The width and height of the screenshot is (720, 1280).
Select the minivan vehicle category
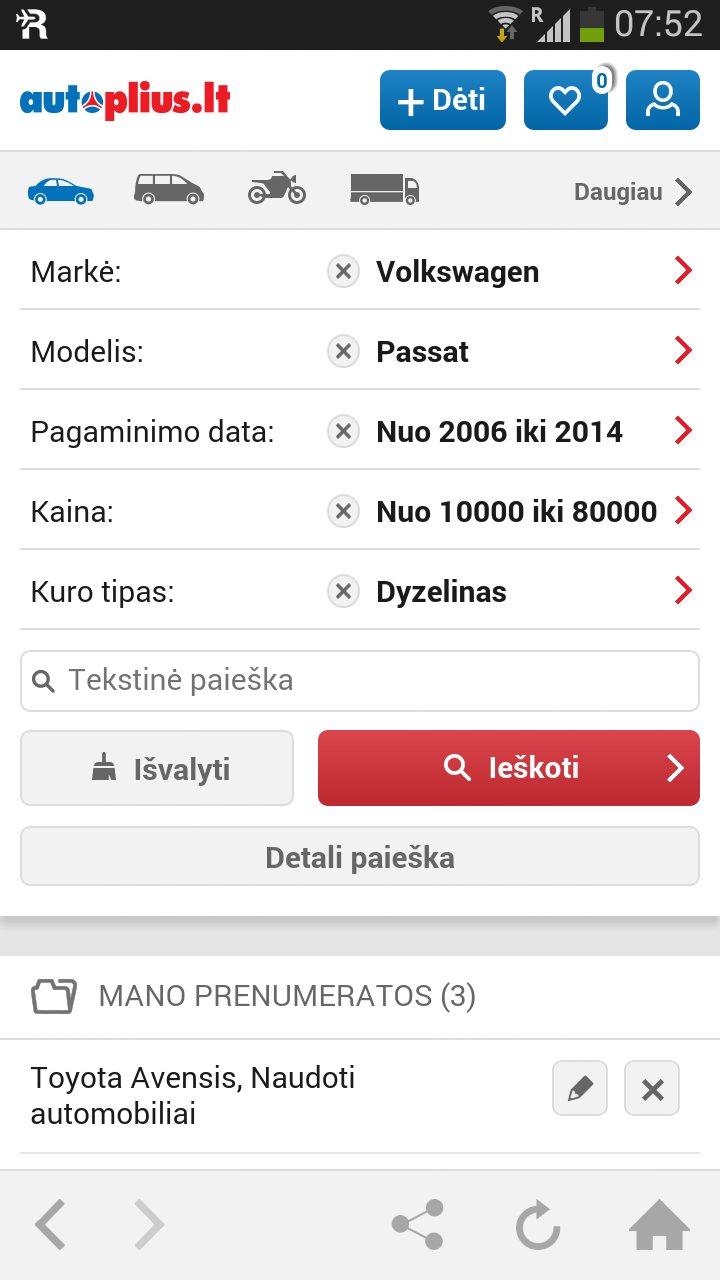pos(169,189)
